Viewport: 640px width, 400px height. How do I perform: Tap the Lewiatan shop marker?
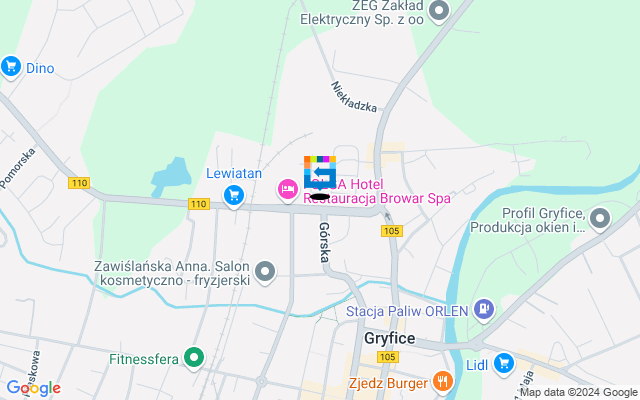point(234,194)
